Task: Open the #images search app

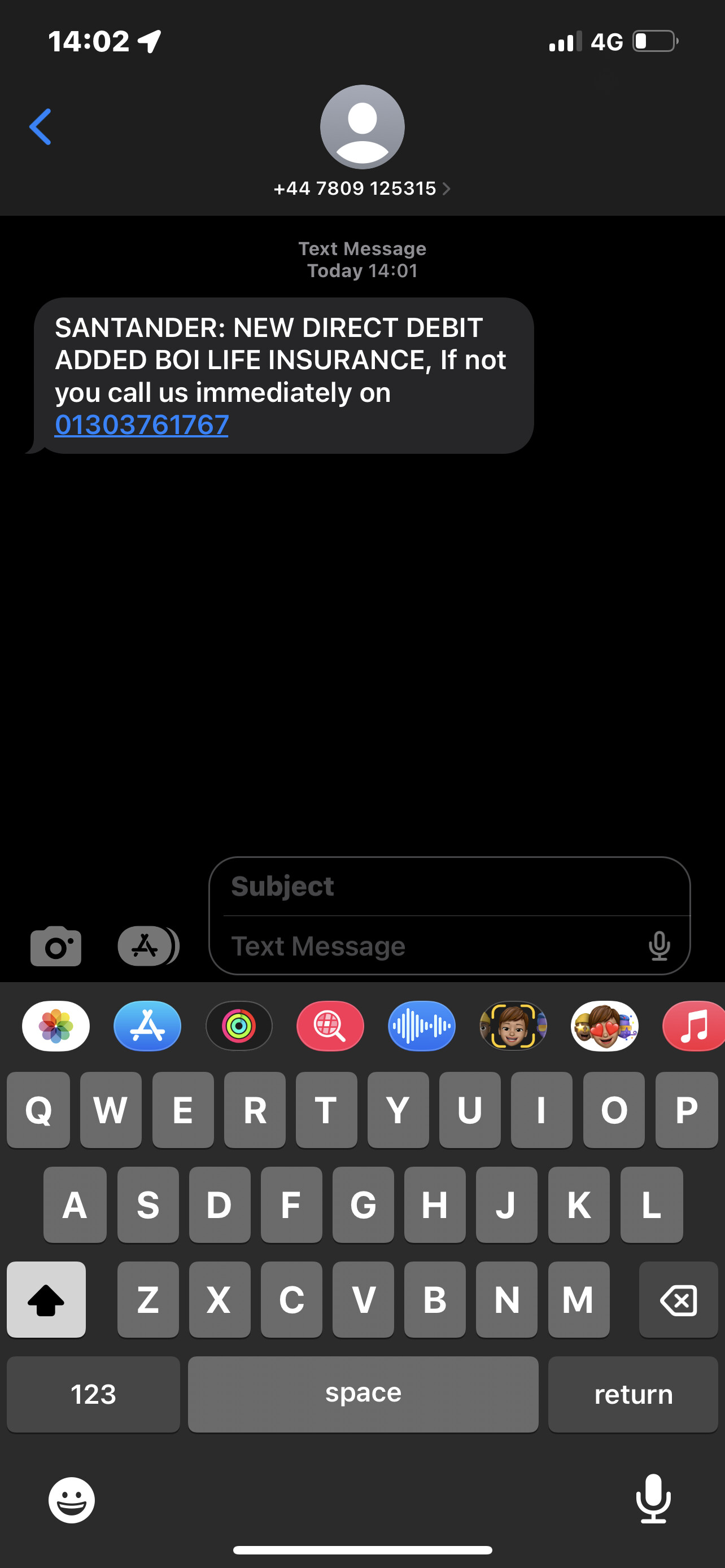Action: click(x=330, y=1026)
